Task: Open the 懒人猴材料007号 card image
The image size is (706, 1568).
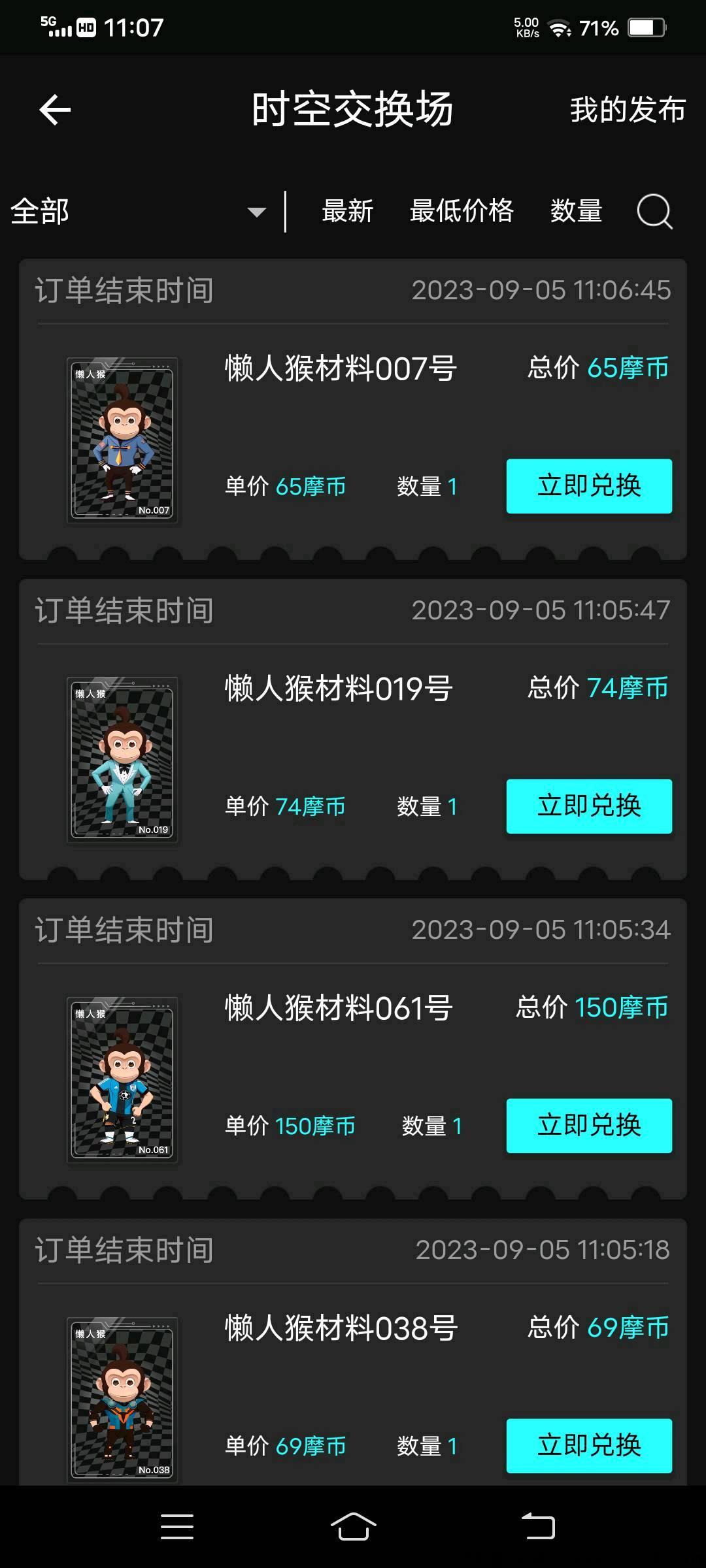Action: tap(122, 440)
